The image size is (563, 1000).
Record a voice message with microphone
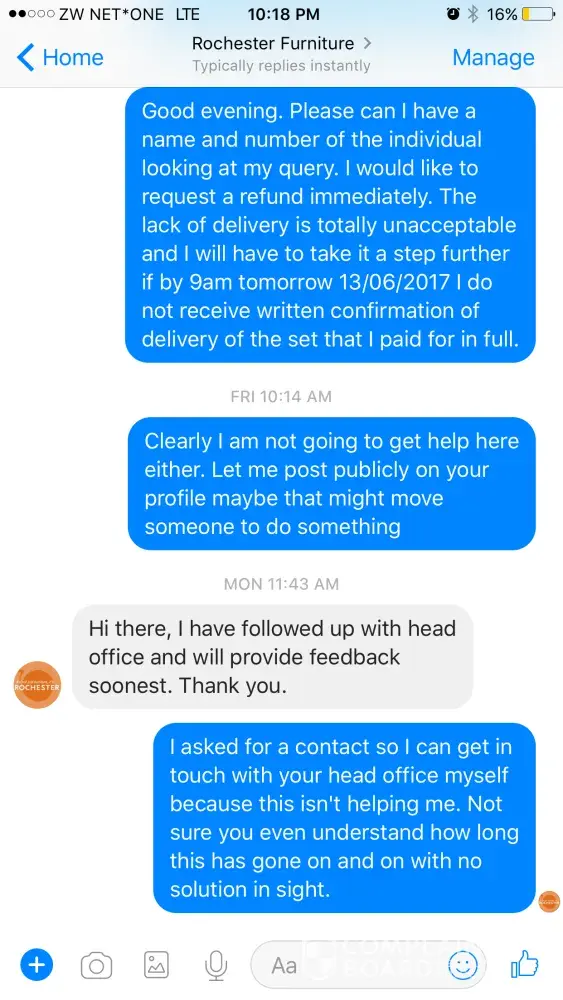click(216, 966)
